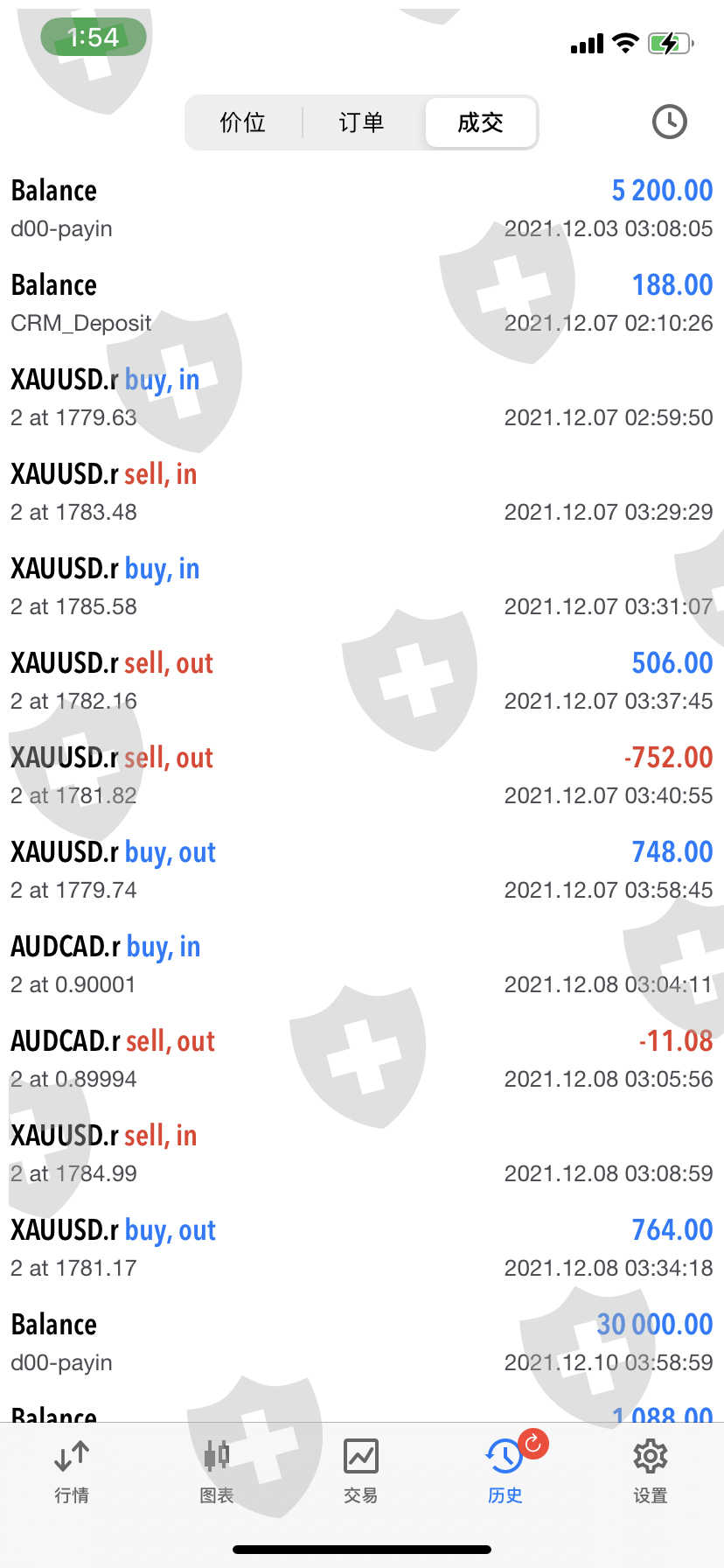
Task: Go to the 图表 chart tab
Action: point(216,1472)
